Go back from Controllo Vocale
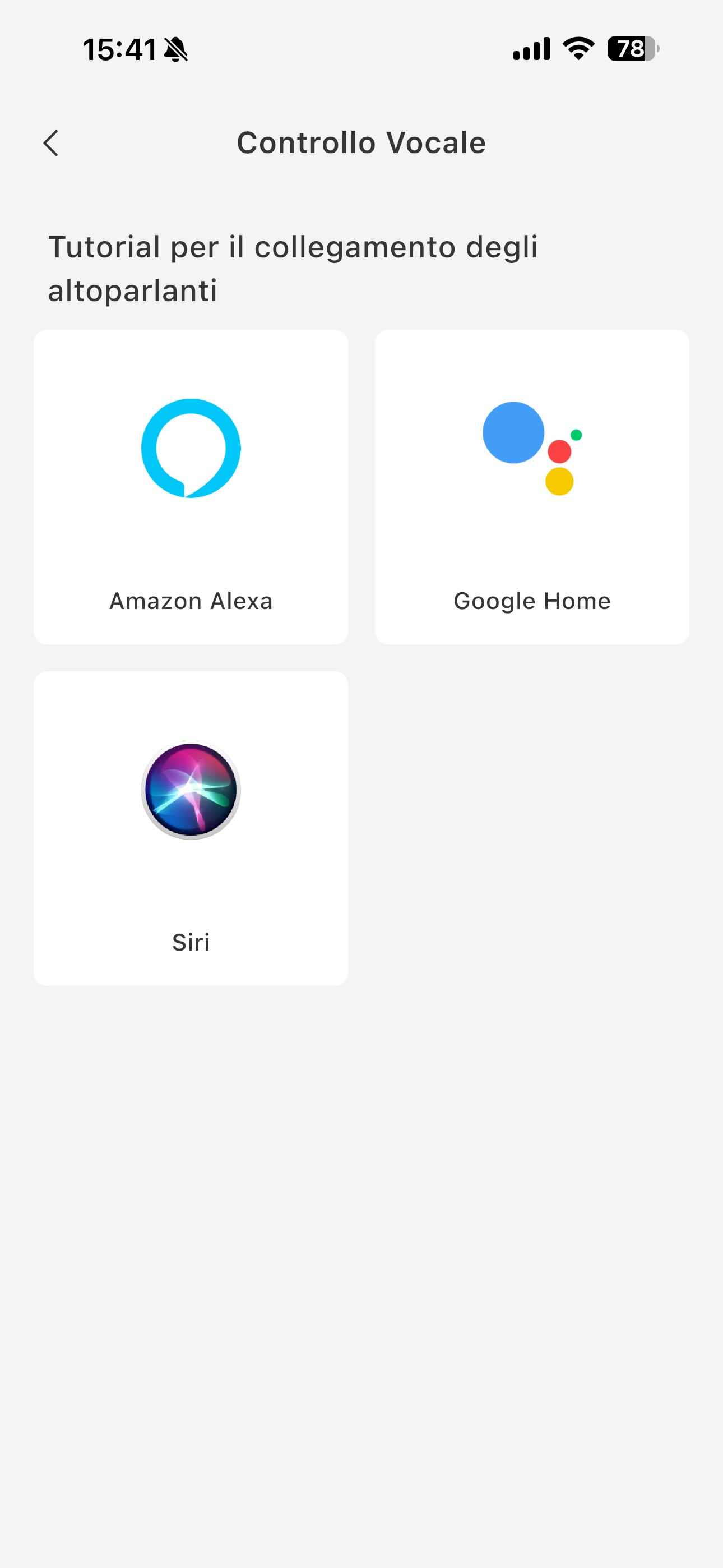This screenshot has height=1568, width=723. [51, 143]
